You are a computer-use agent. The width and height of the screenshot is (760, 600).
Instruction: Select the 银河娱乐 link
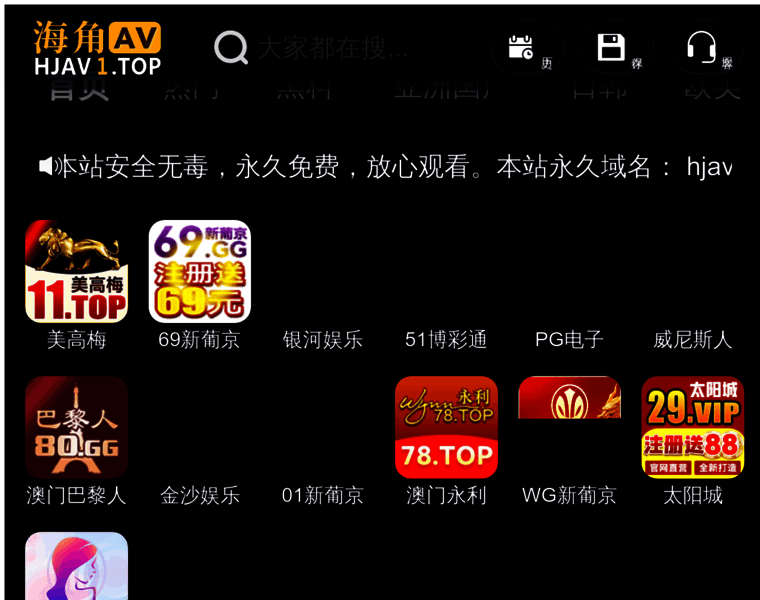click(322, 339)
